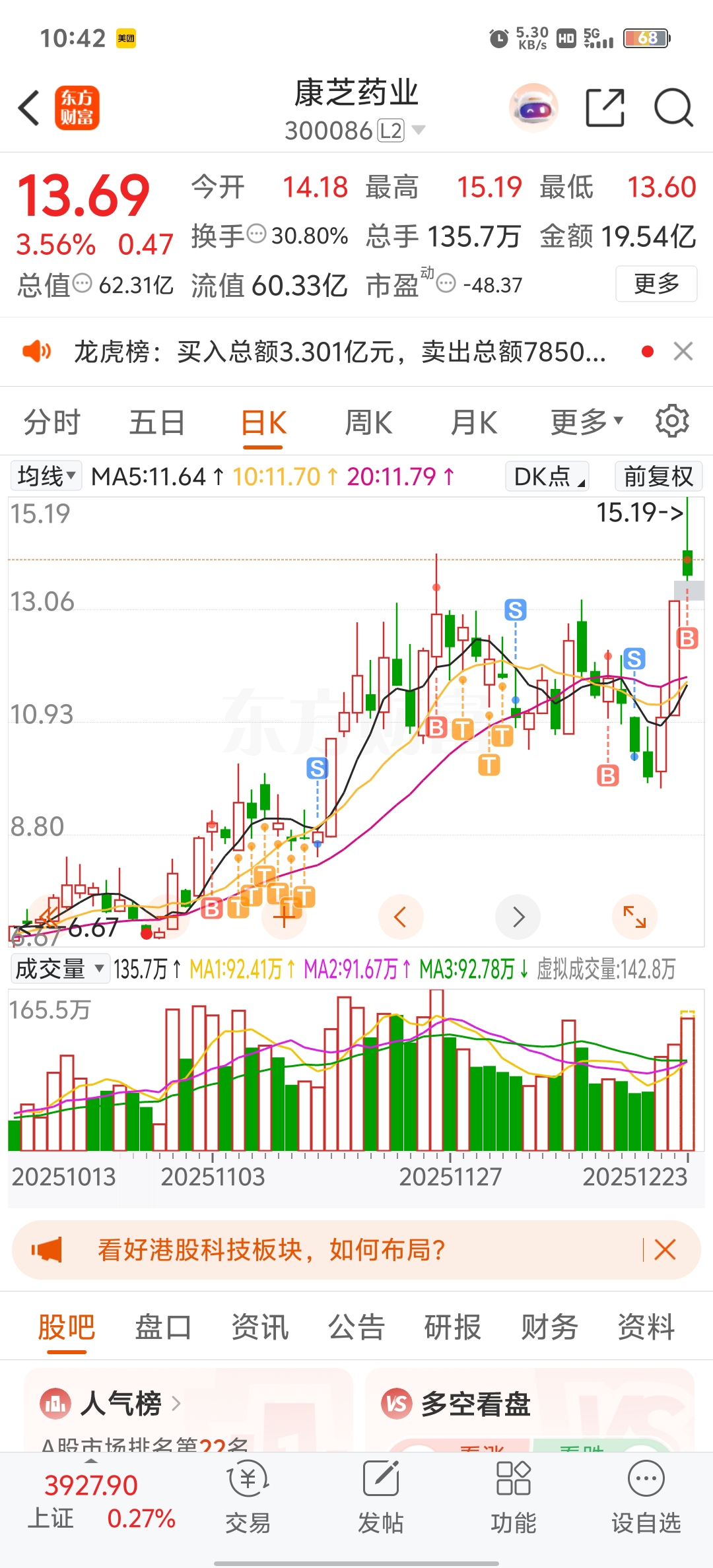Tap the 前复权 adjustment button
This screenshot has height=1568, width=713.
point(658,476)
